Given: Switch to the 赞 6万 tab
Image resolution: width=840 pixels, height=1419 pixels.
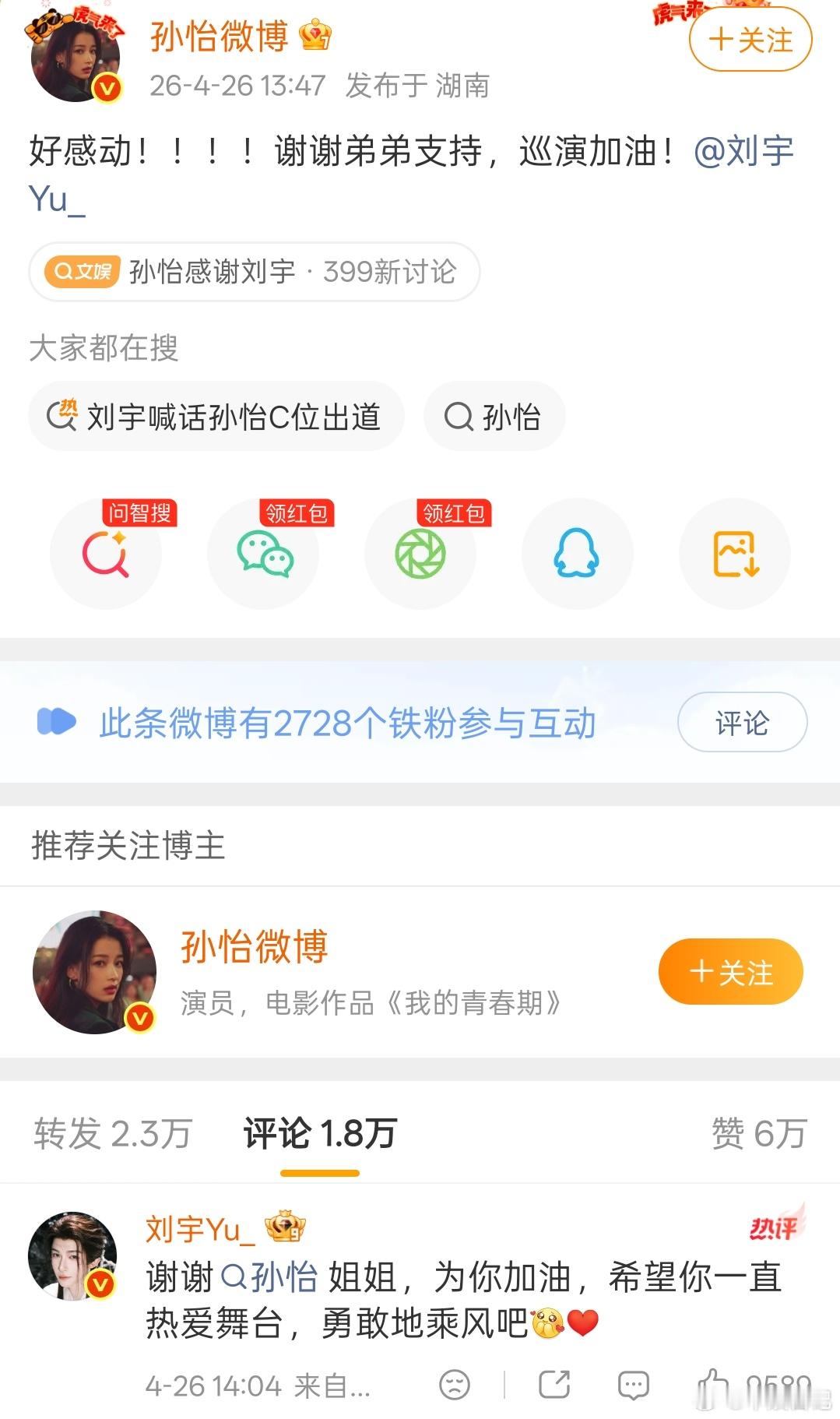Looking at the screenshot, I should [757, 1135].
